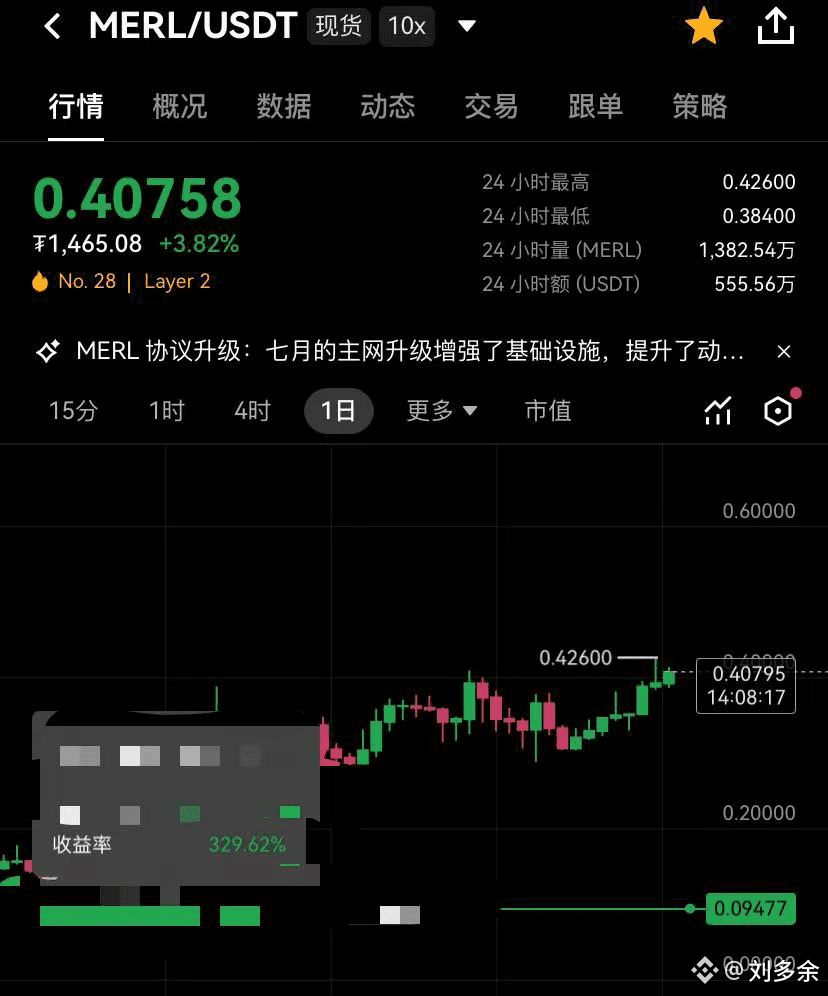The height and width of the screenshot is (996, 828).
Task: Switch to the 策略 tab
Action: point(699,106)
